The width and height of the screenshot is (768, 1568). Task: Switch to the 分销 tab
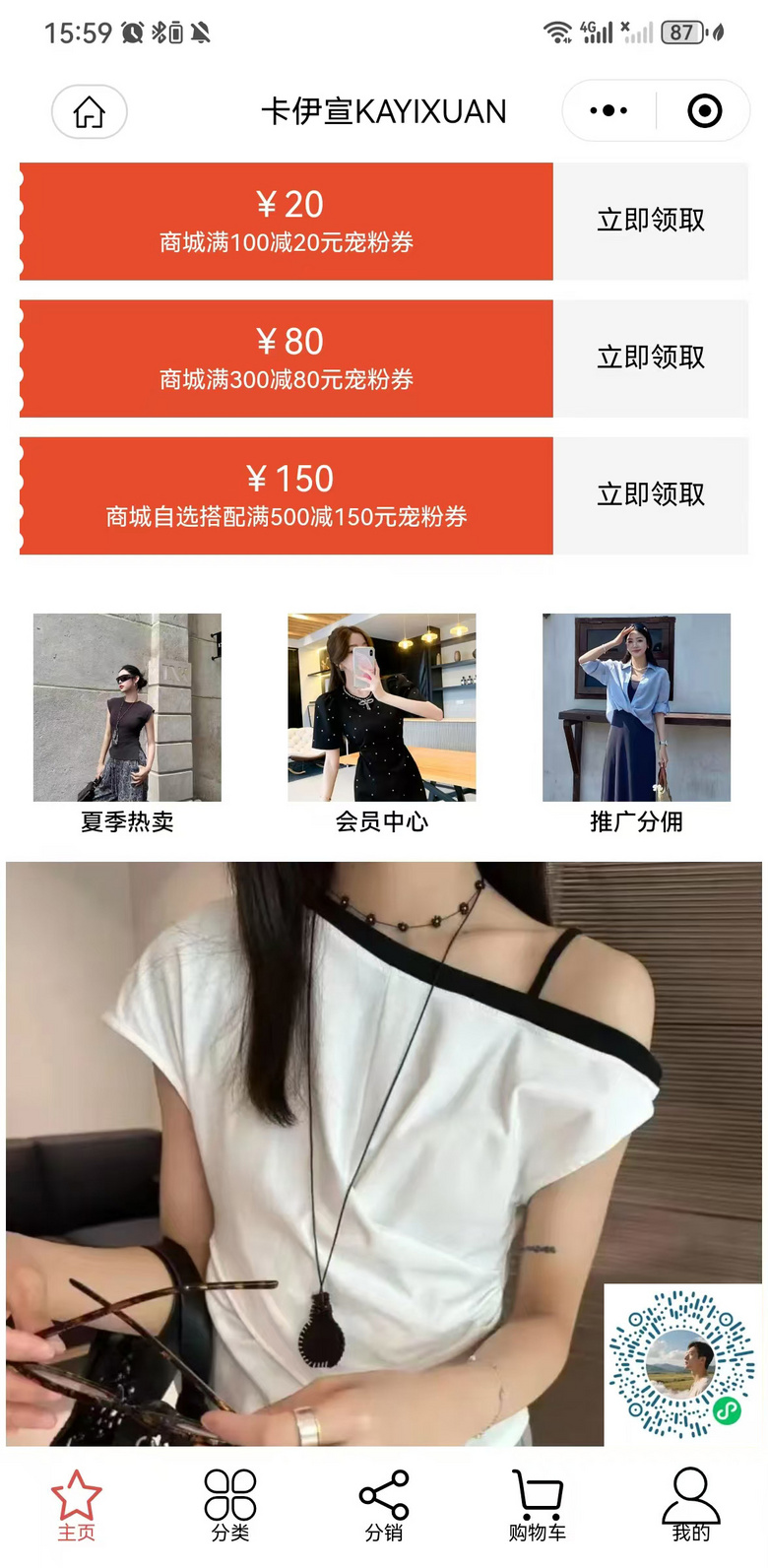384,1505
